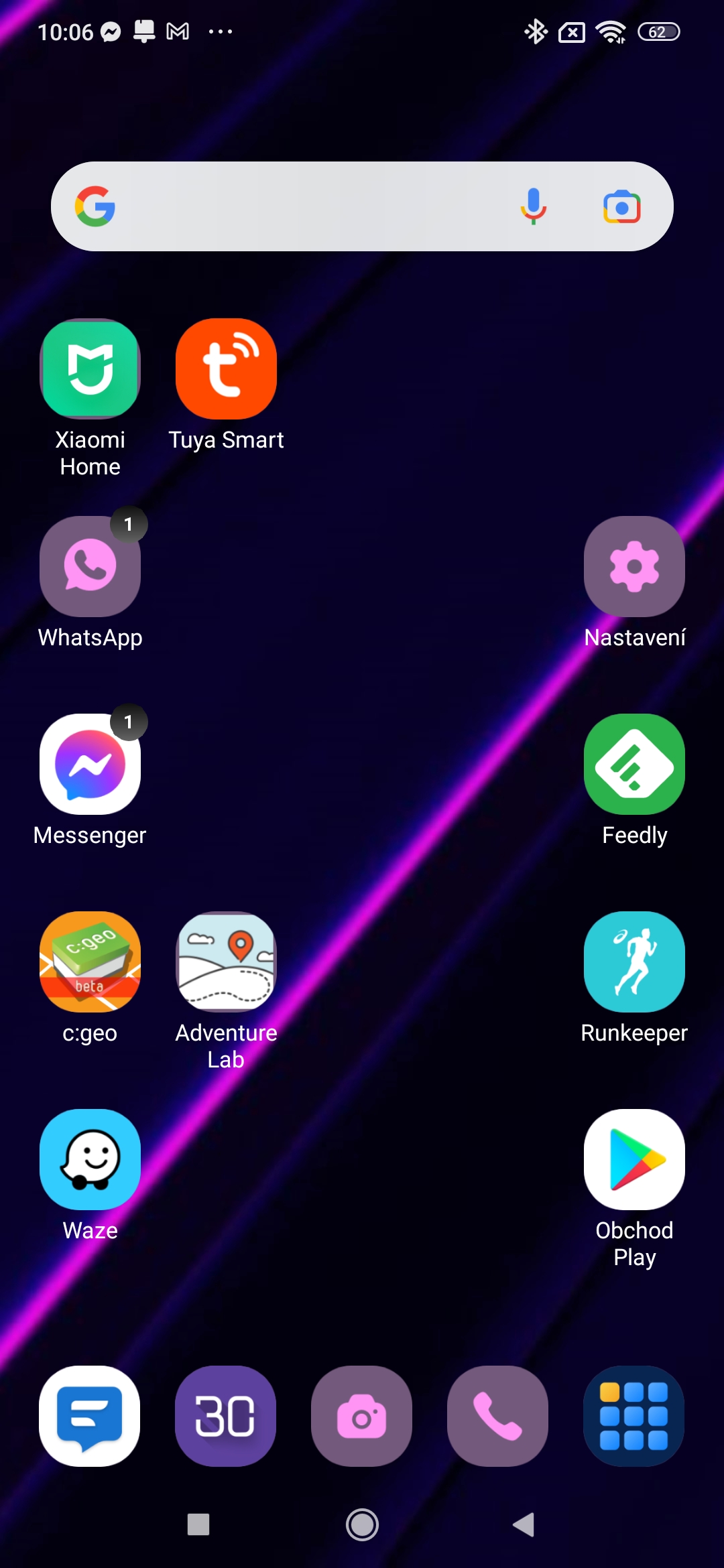Screen dimensions: 724x1568
Task: Open Adventure Lab
Action: pos(226,962)
